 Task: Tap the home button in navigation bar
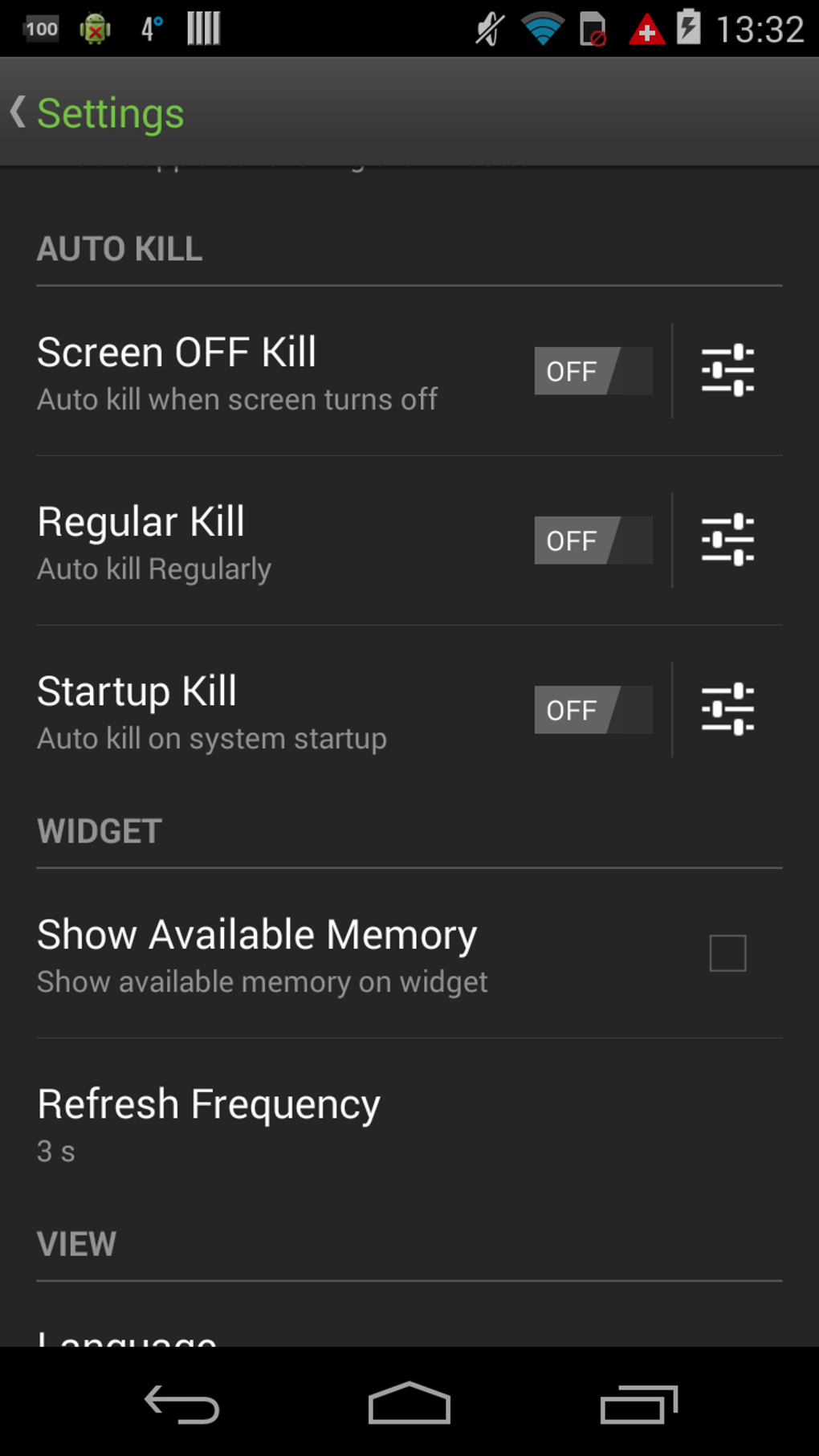tap(409, 1403)
